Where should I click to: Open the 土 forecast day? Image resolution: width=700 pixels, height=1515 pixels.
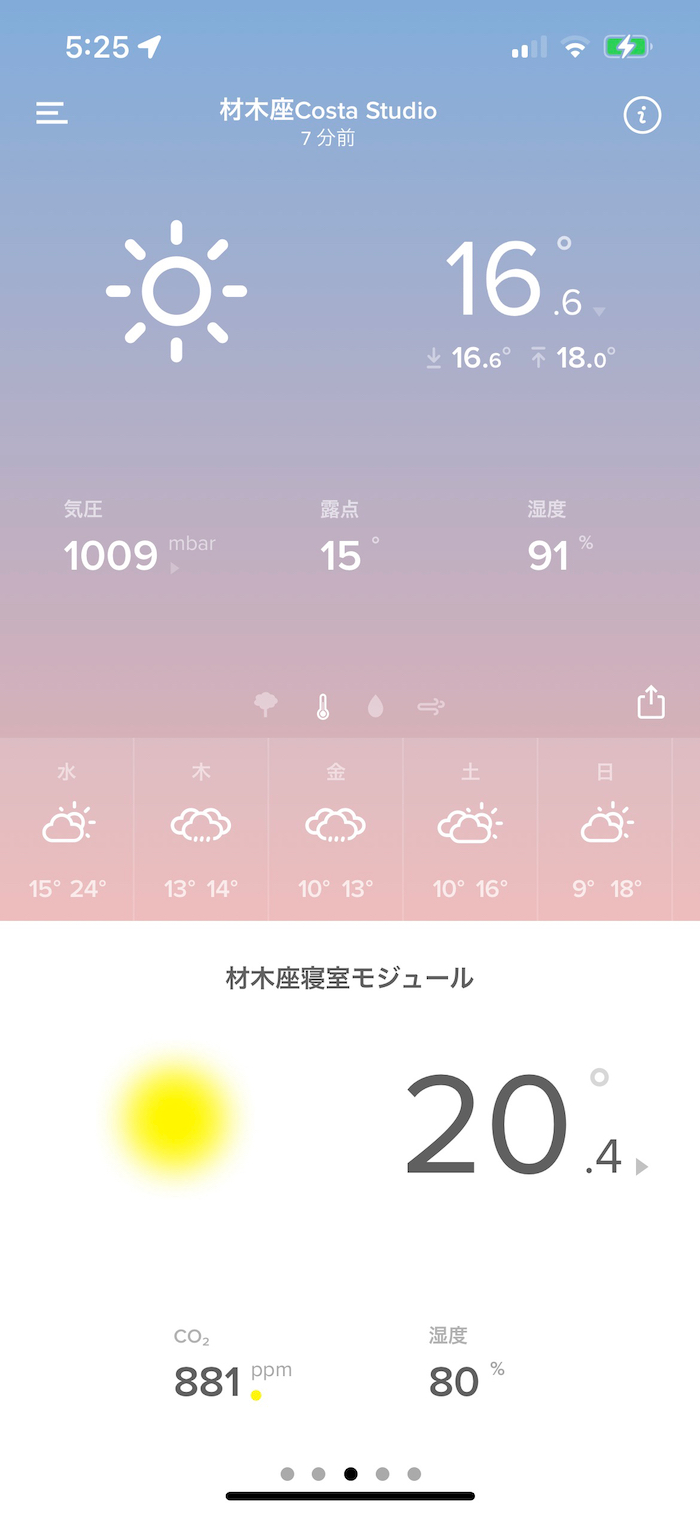(x=470, y=829)
